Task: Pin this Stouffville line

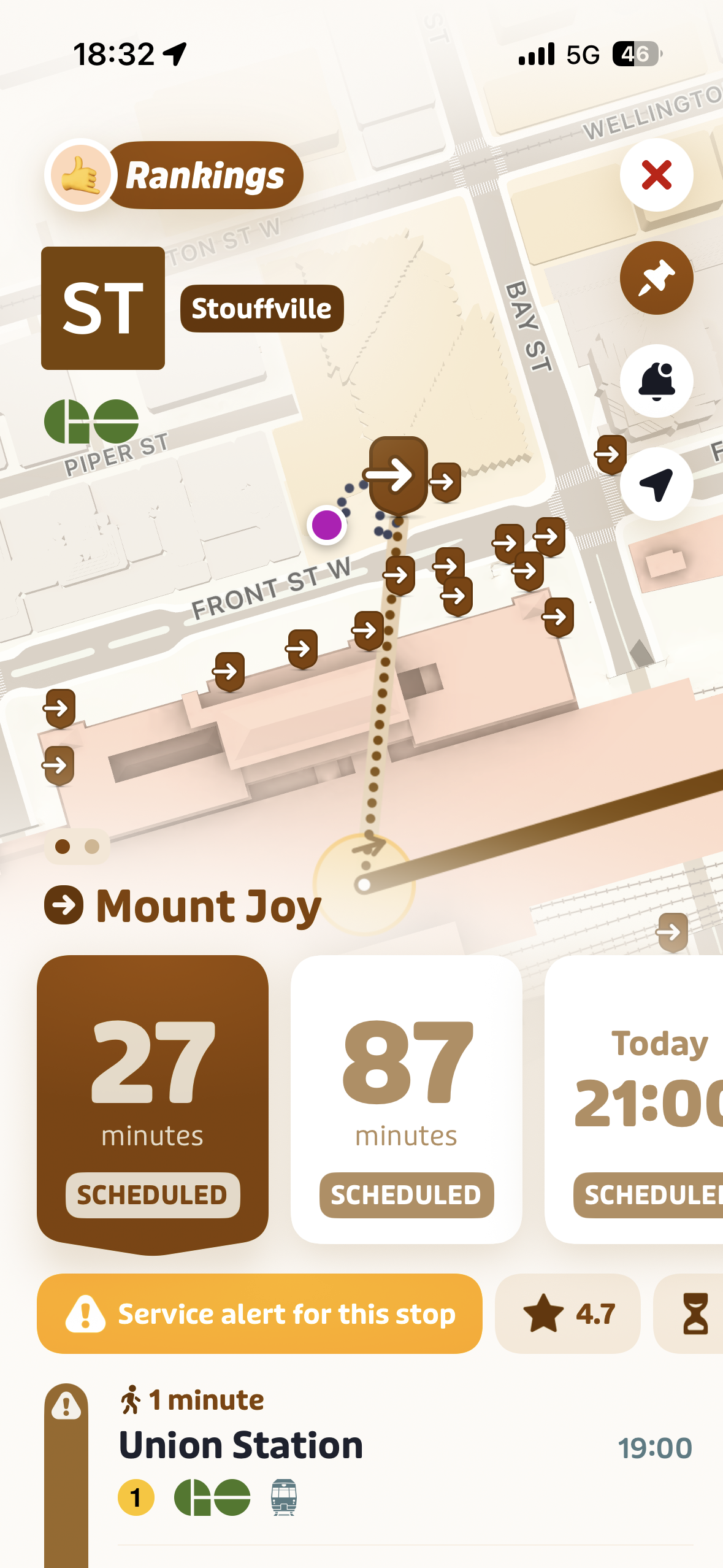Action: click(656, 278)
